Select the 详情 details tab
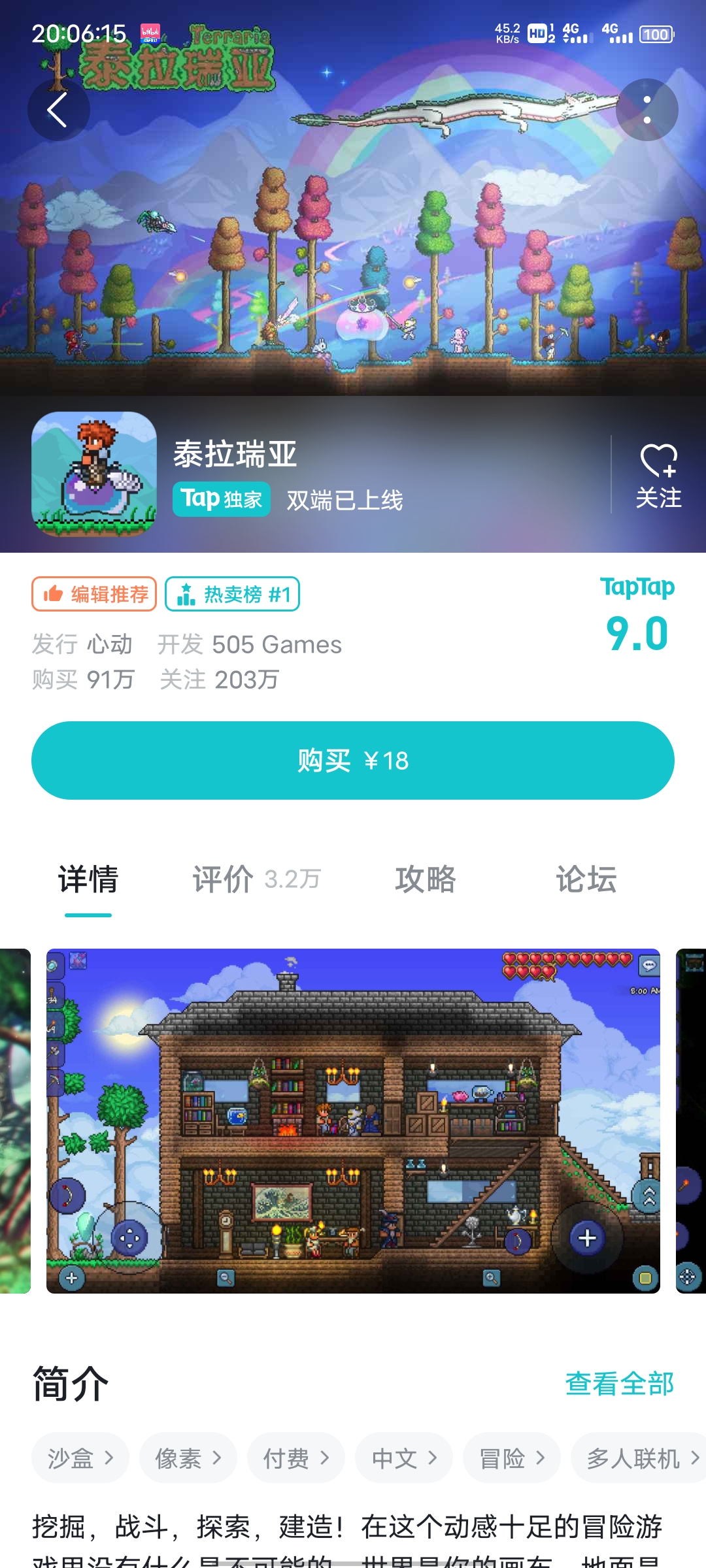This screenshot has height=1568, width=706. 88,879
